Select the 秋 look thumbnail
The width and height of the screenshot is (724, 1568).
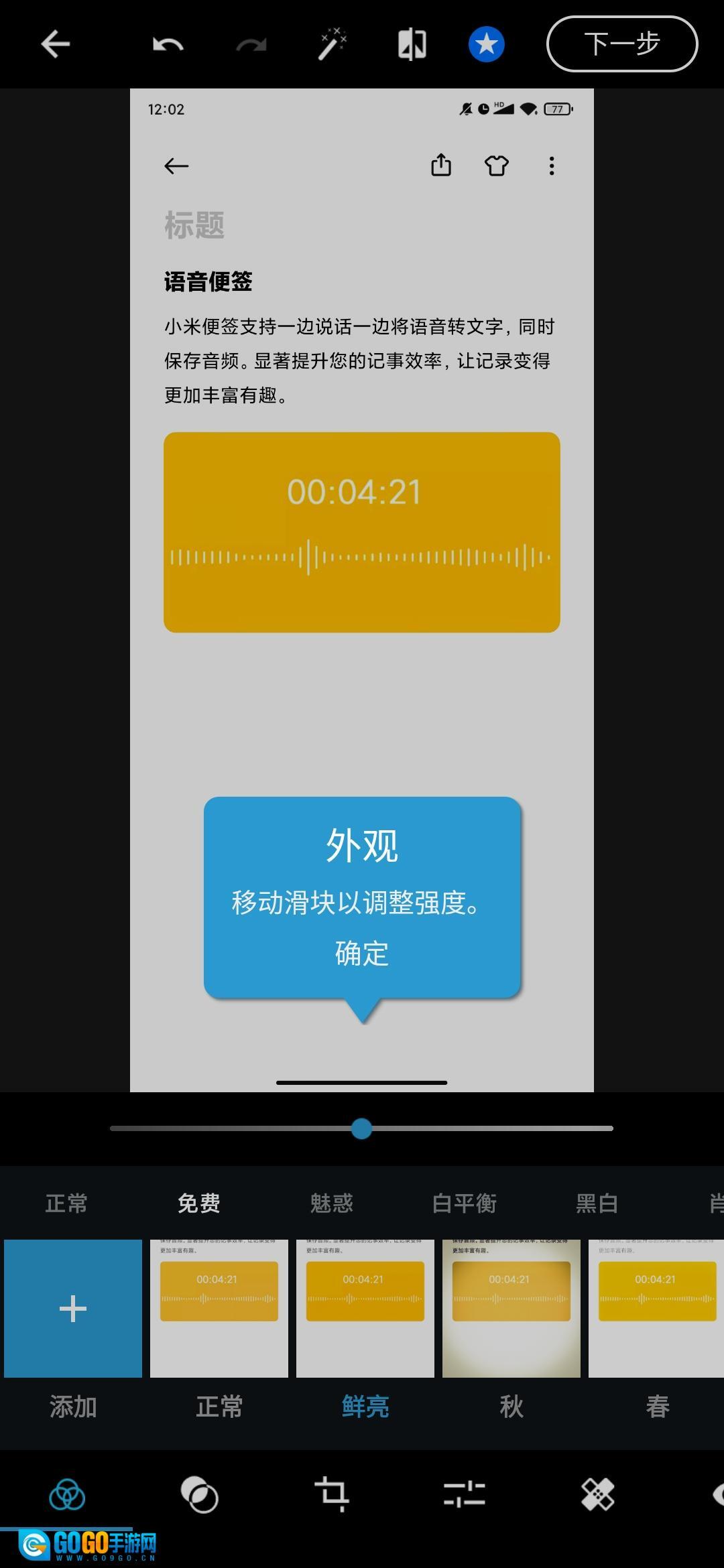coord(511,1309)
